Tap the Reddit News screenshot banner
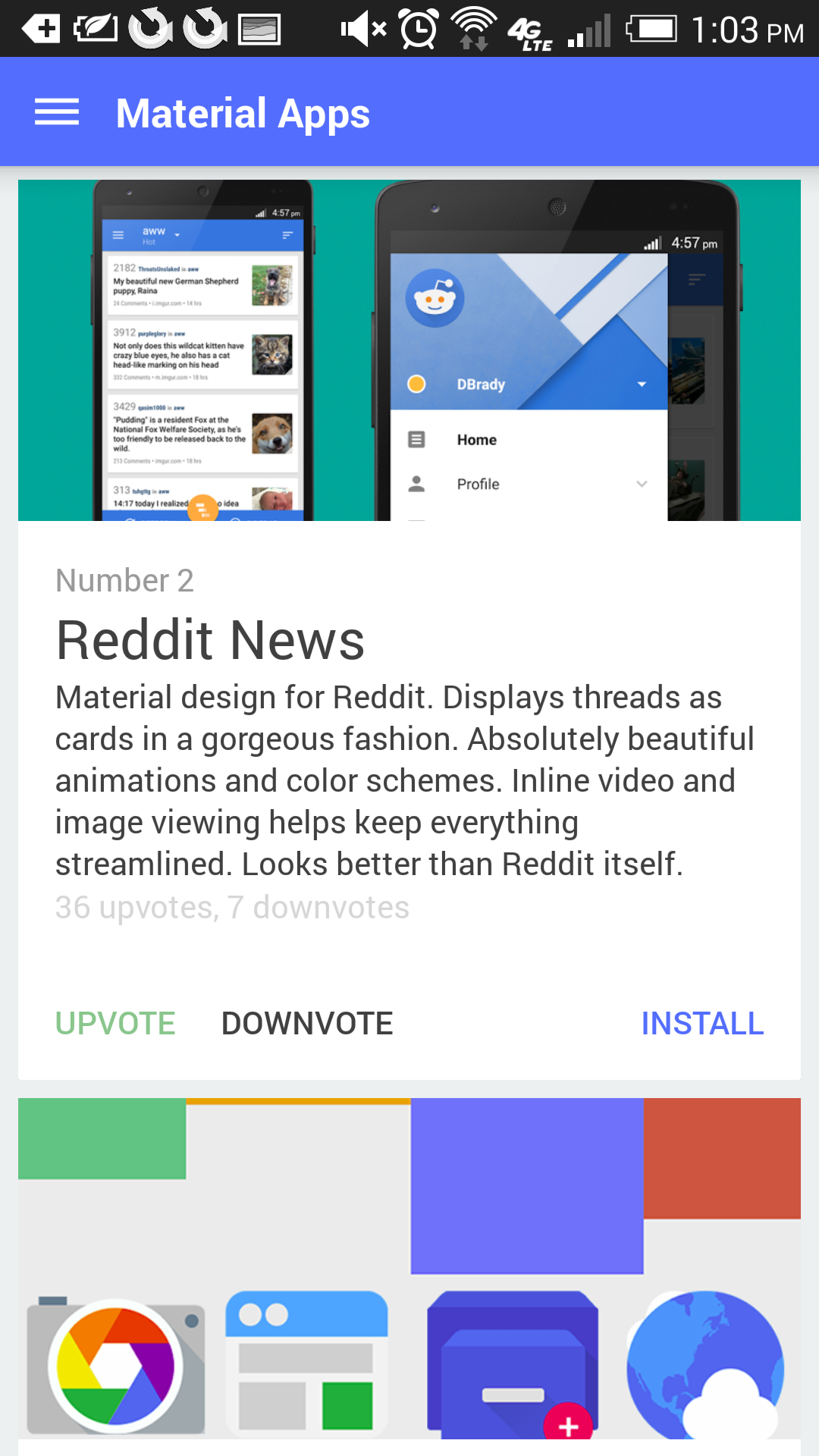The height and width of the screenshot is (1456, 819). click(x=409, y=349)
